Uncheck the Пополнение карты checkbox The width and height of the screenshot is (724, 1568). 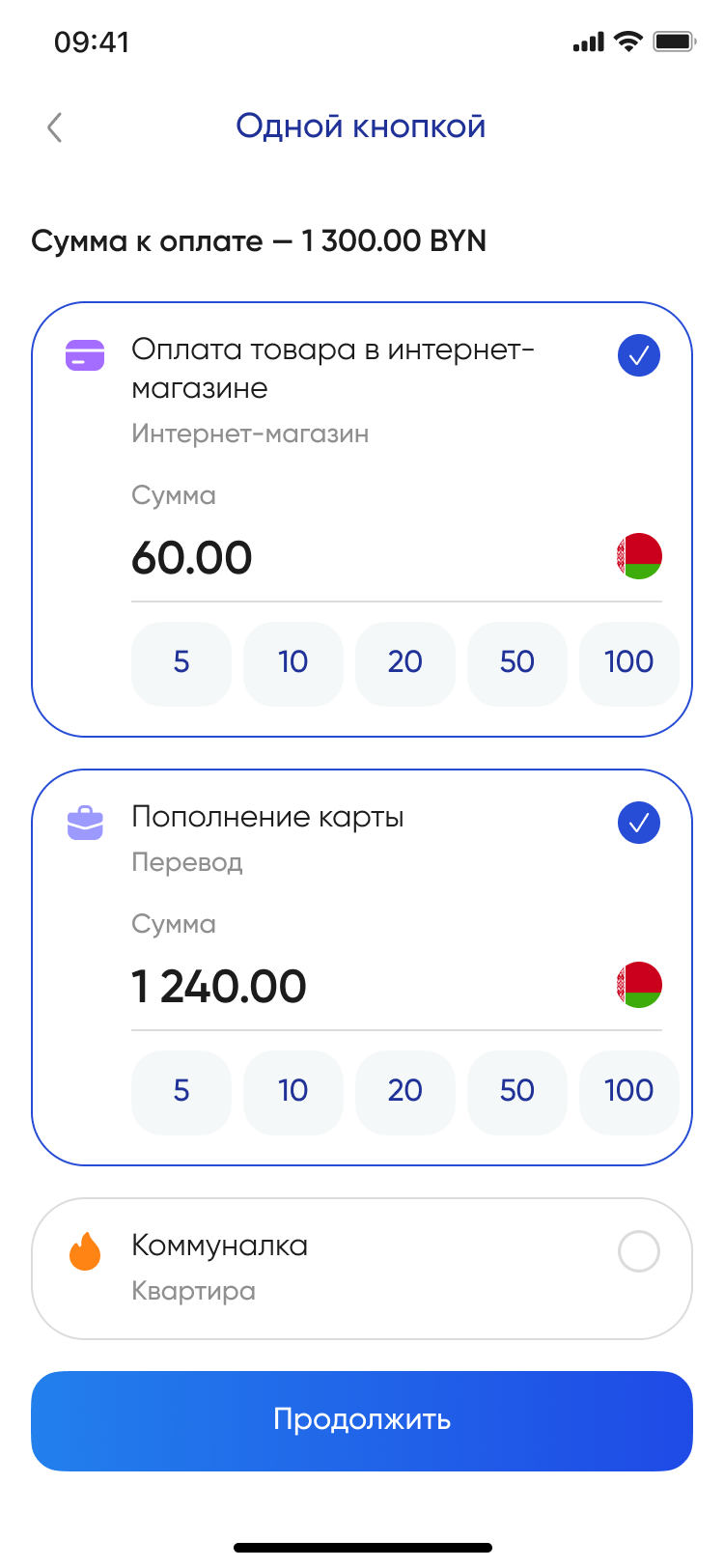[x=638, y=823]
